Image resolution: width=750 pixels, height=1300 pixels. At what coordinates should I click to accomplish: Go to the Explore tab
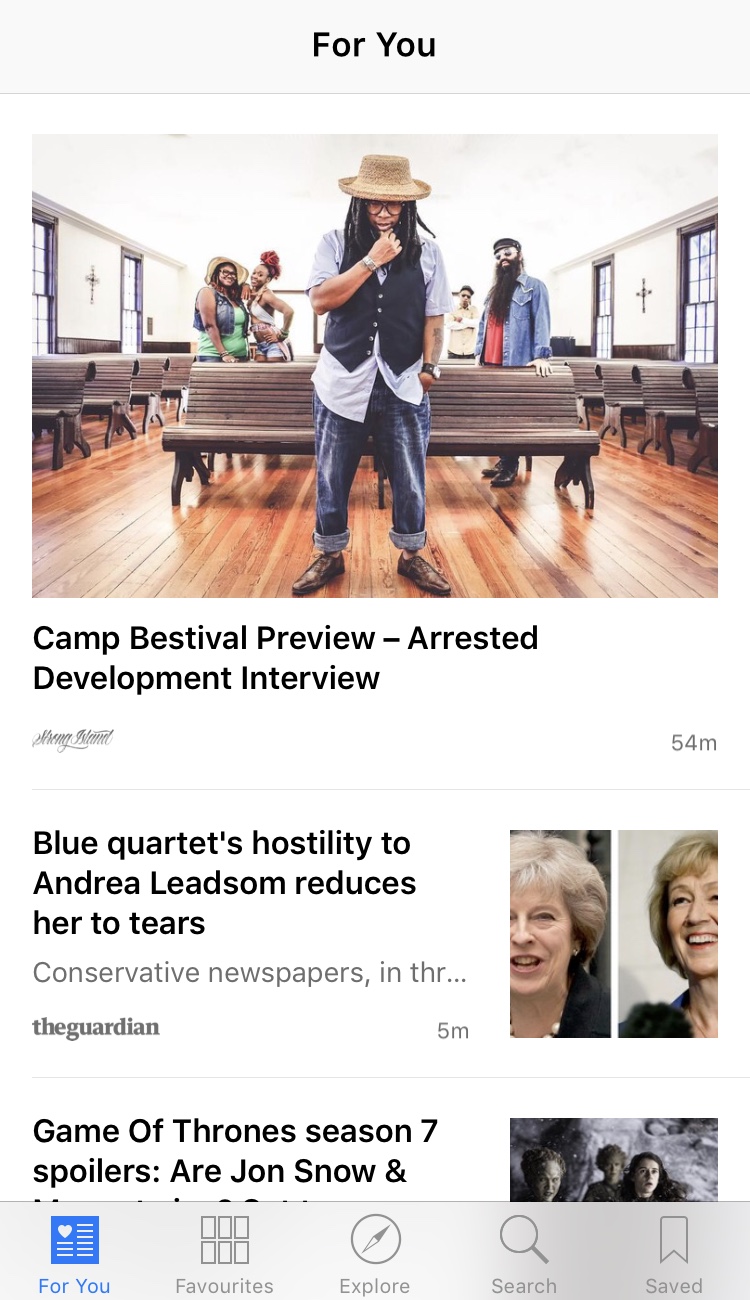click(375, 1254)
